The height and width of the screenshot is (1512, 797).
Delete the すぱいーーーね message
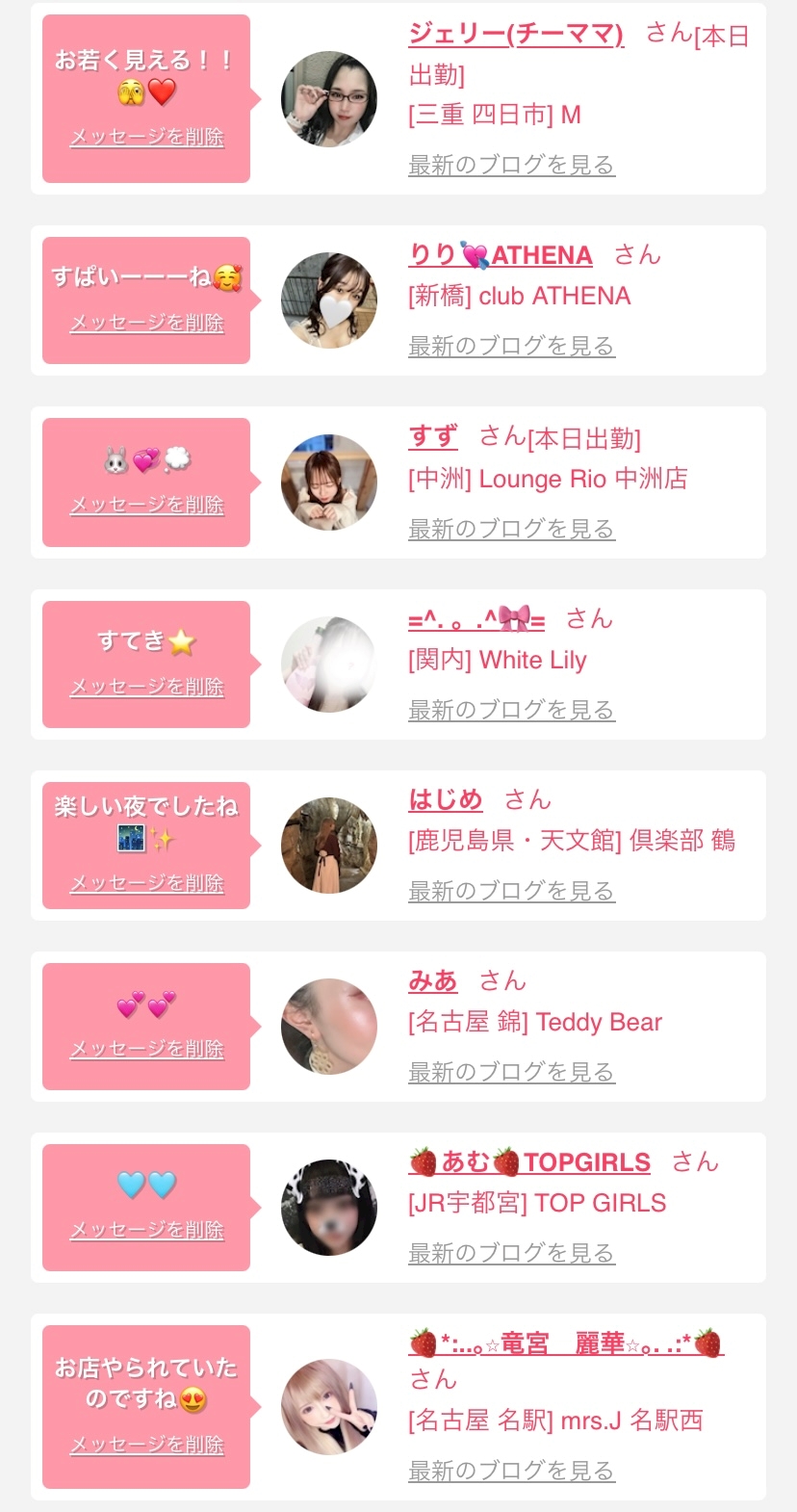click(x=146, y=323)
